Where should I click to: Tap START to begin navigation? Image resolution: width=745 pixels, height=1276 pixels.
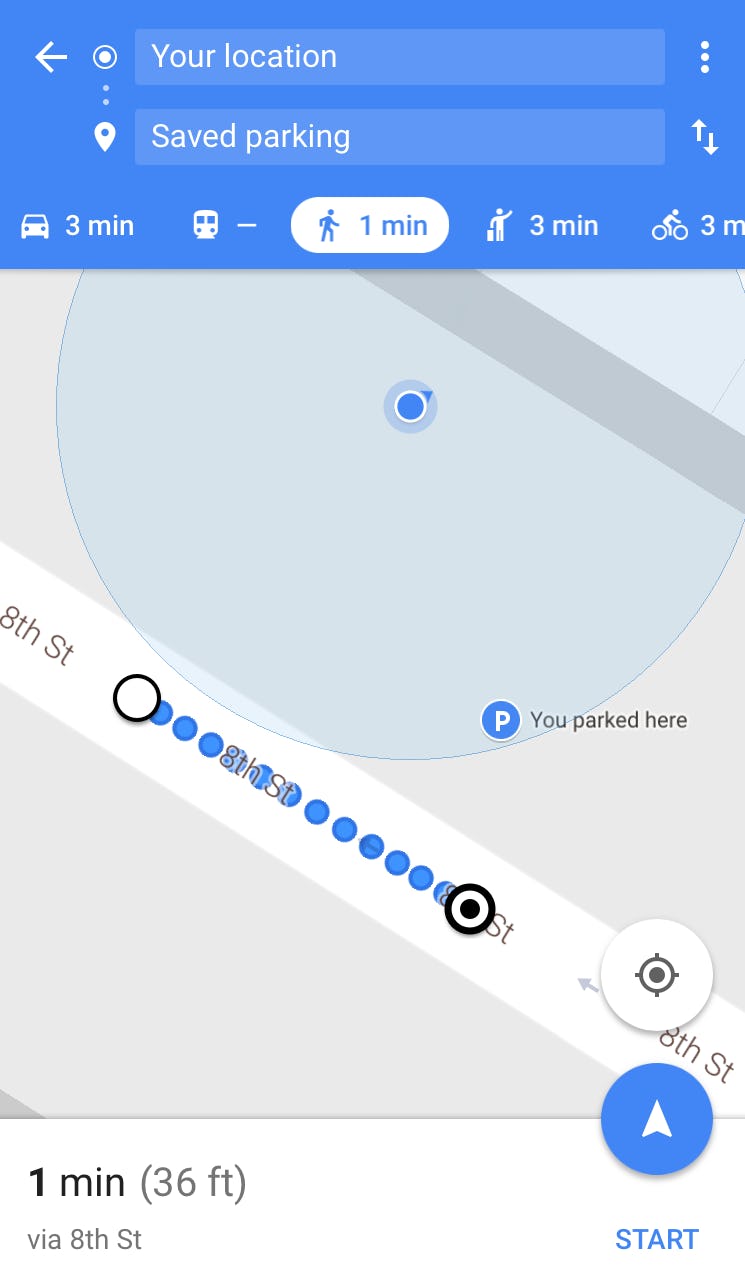(x=657, y=1238)
